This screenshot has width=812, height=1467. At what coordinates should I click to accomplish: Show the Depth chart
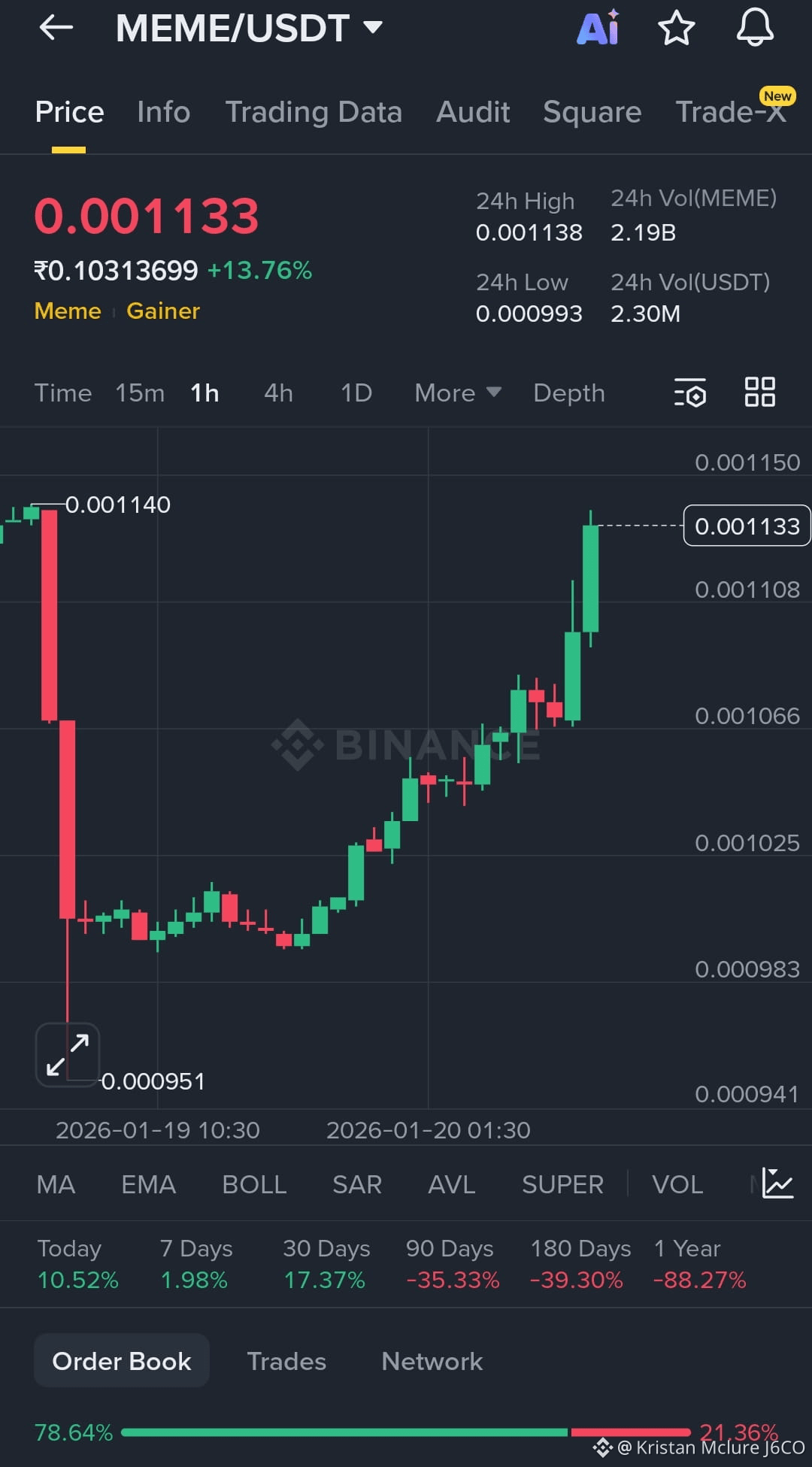568,393
